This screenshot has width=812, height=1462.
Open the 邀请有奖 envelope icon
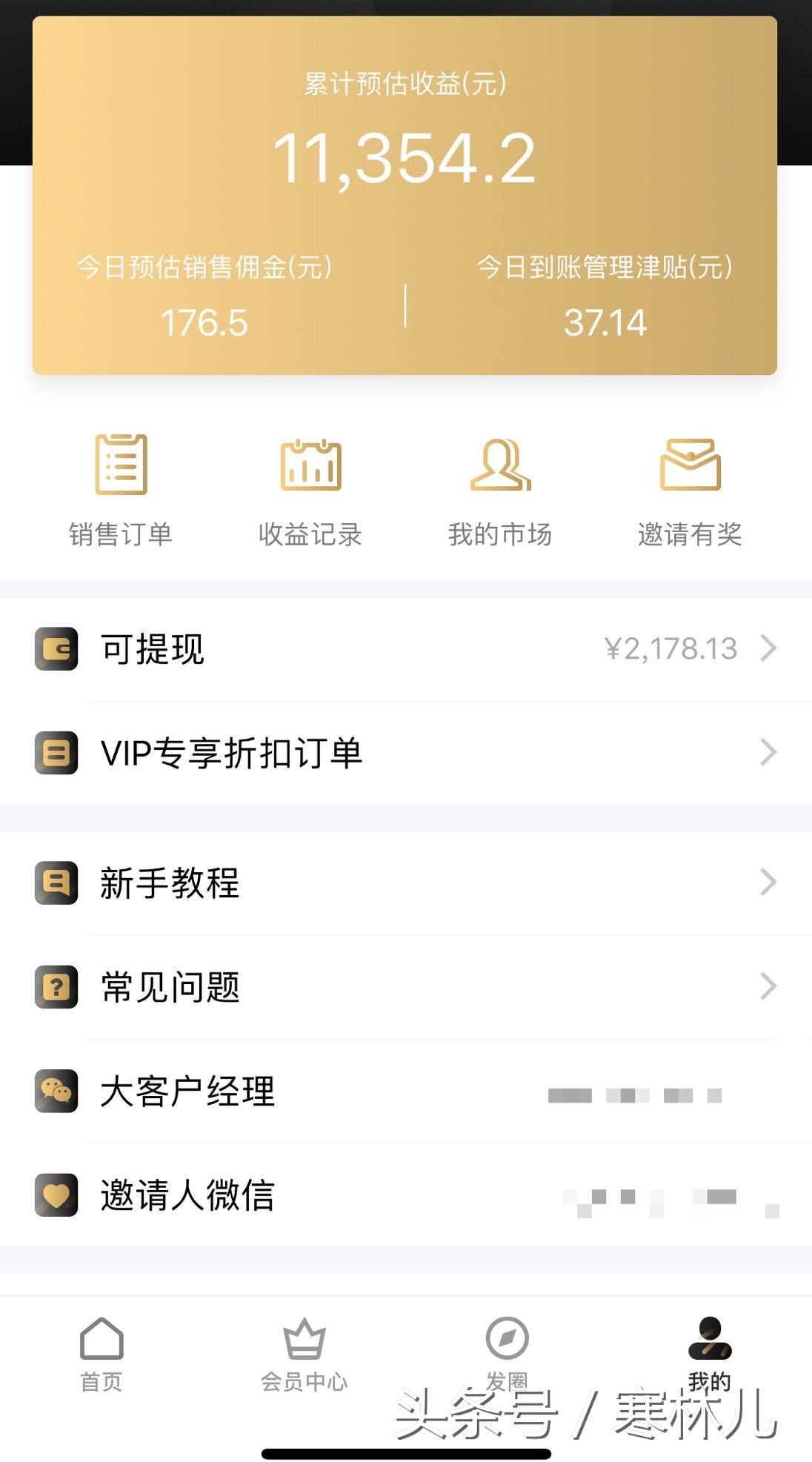pyautogui.click(x=692, y=465)
